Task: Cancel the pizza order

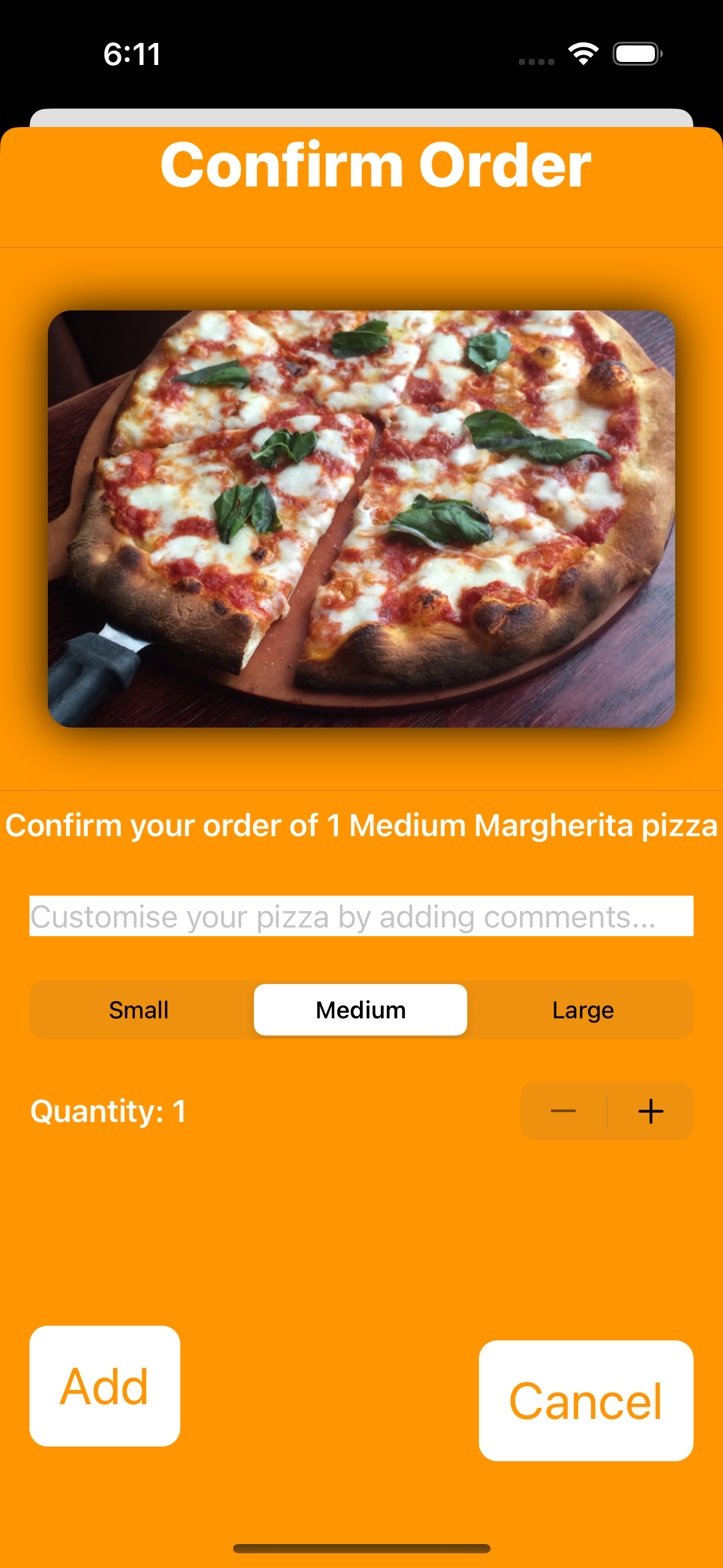Action: pyautogui.click(x=586, y=1401)
